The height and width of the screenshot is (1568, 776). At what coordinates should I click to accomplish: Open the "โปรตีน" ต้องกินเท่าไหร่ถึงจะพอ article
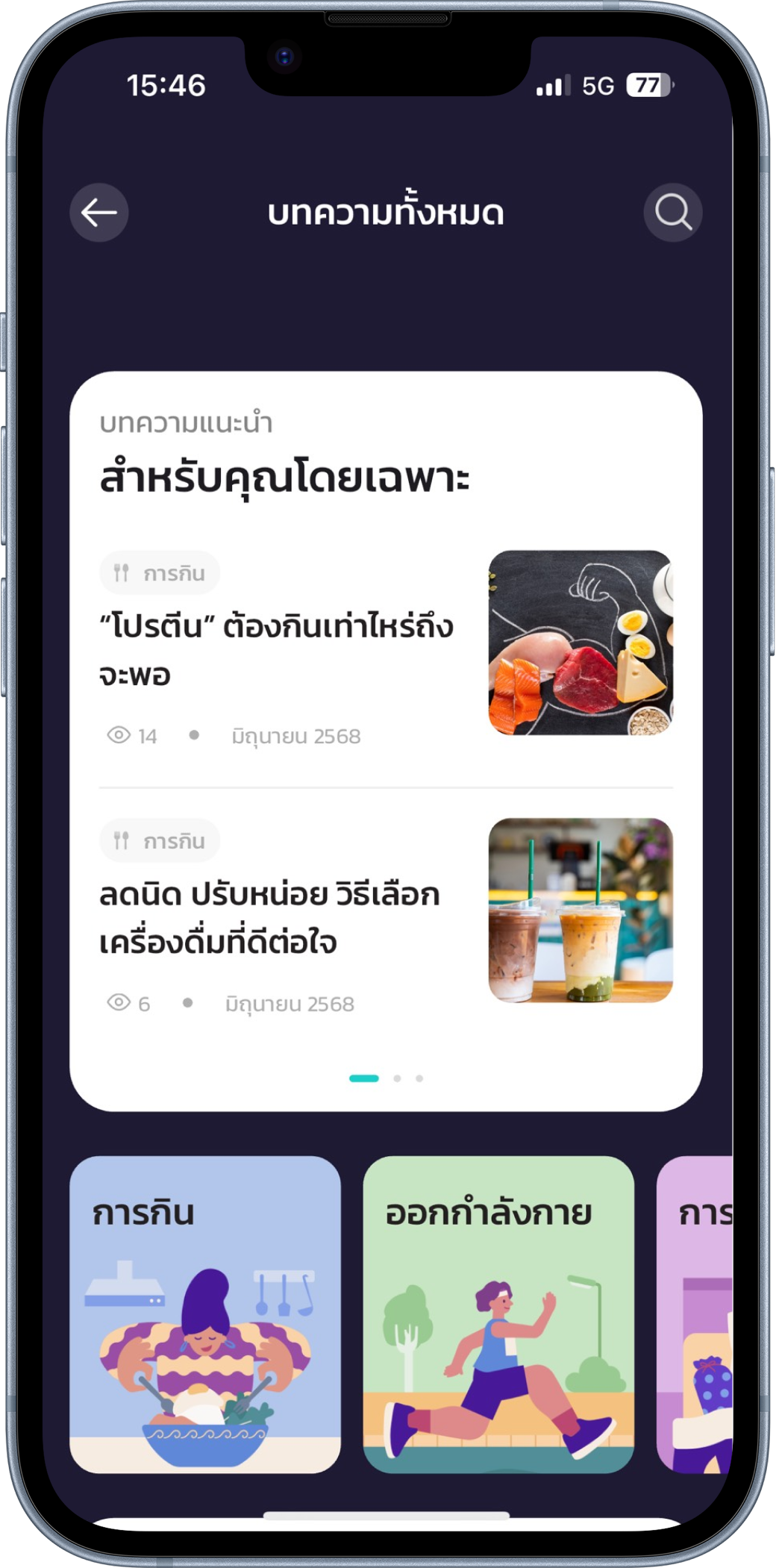[276, 649]
